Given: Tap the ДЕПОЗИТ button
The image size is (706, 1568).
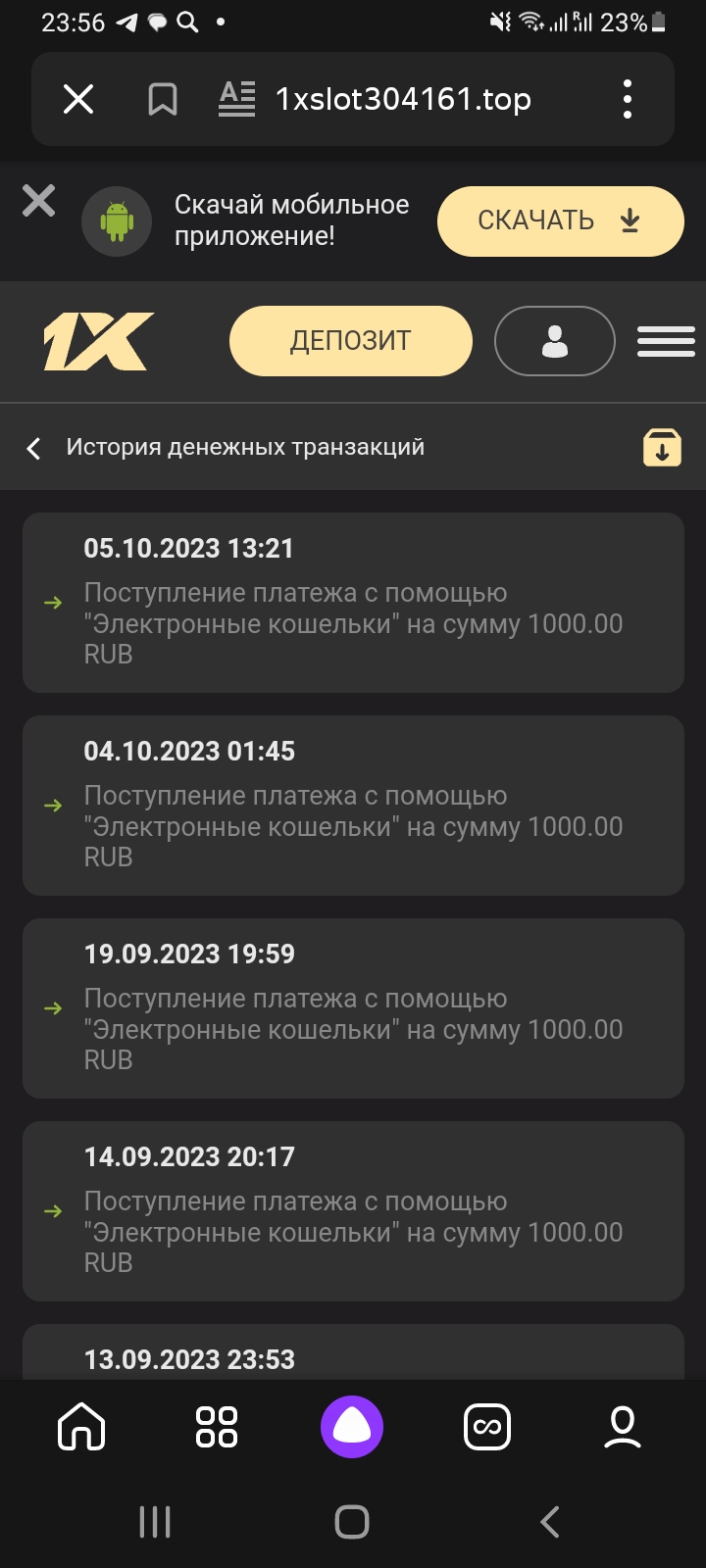Looking at the screenshot, I should pos(350,341).
